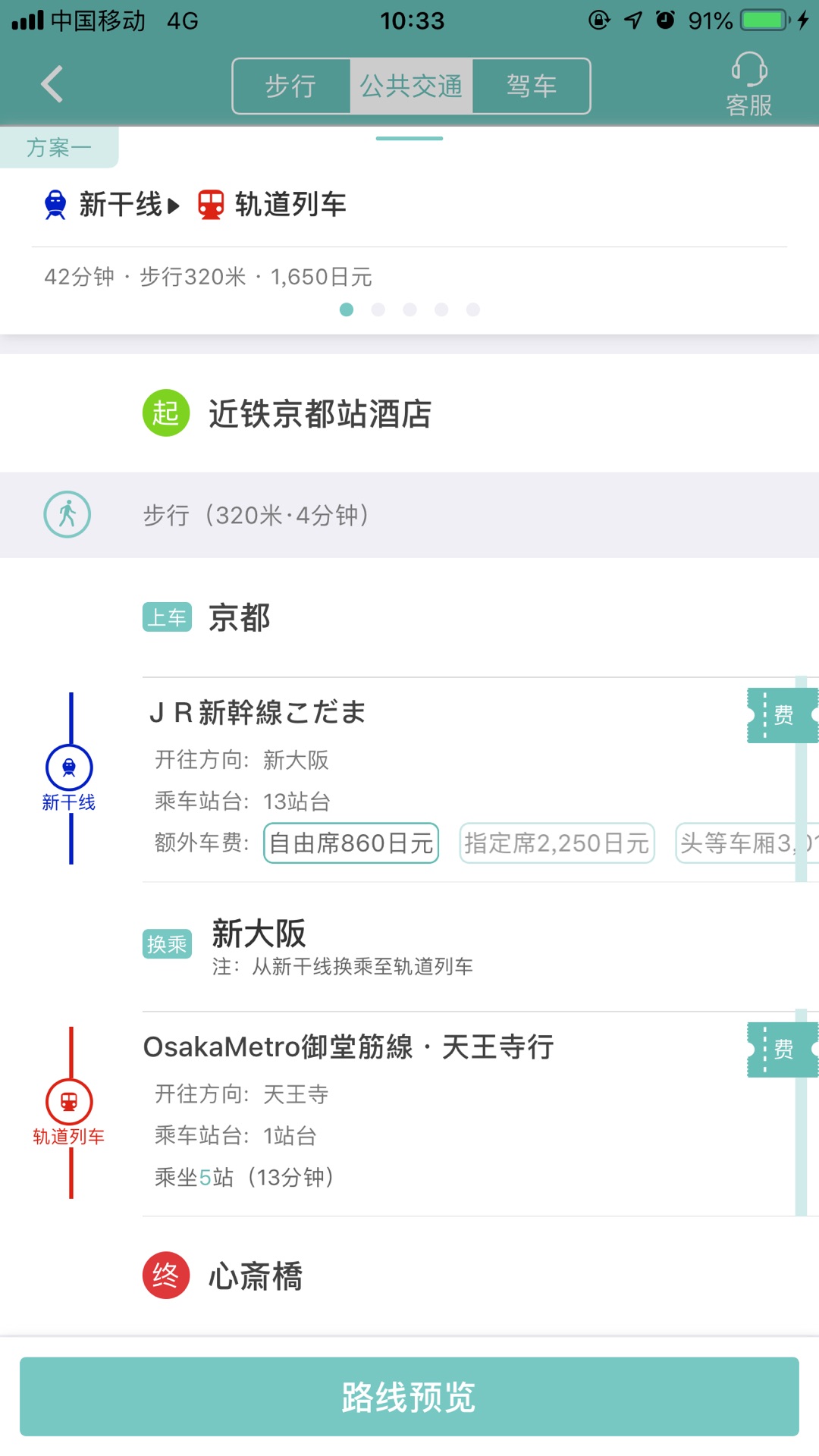Choose 自由席860日元 fare option
819x1456 pixels.
pyautogui.click(x=351, y=843)
